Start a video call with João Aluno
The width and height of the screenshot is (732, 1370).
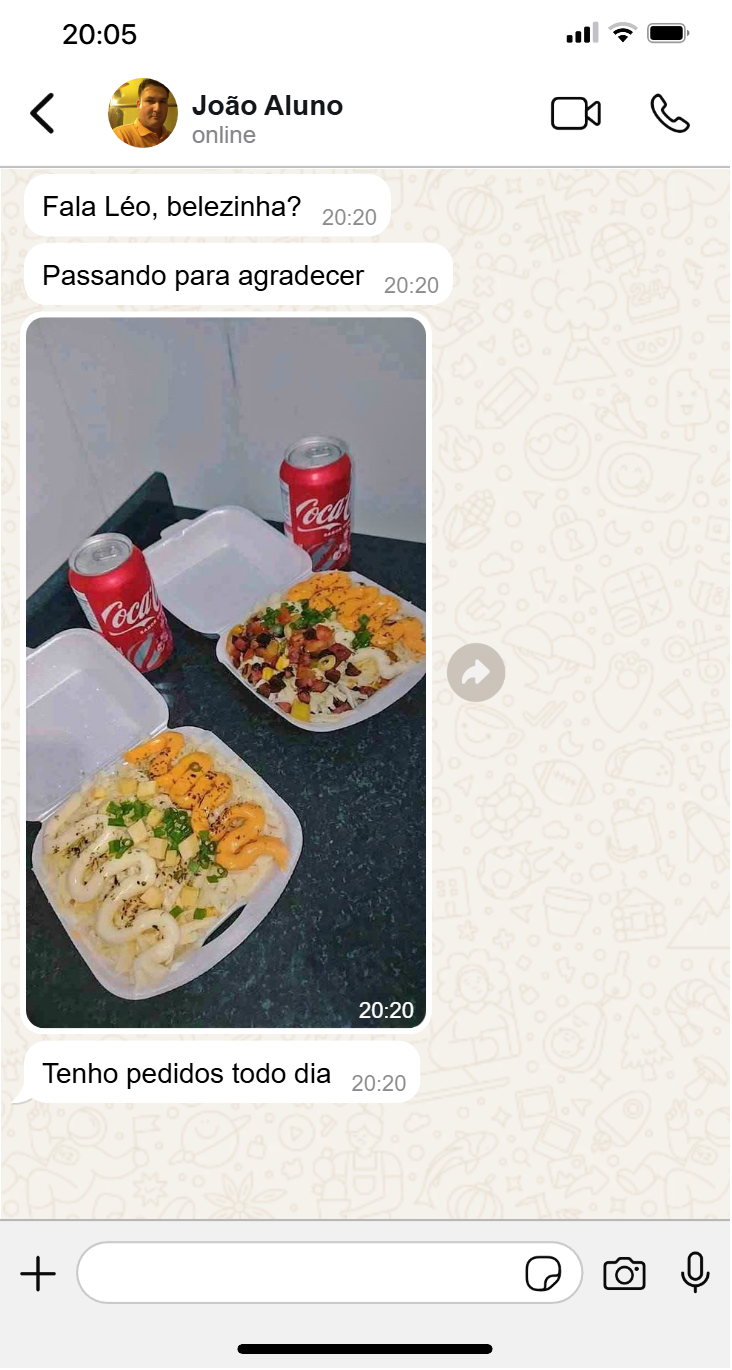coord(576,114)
